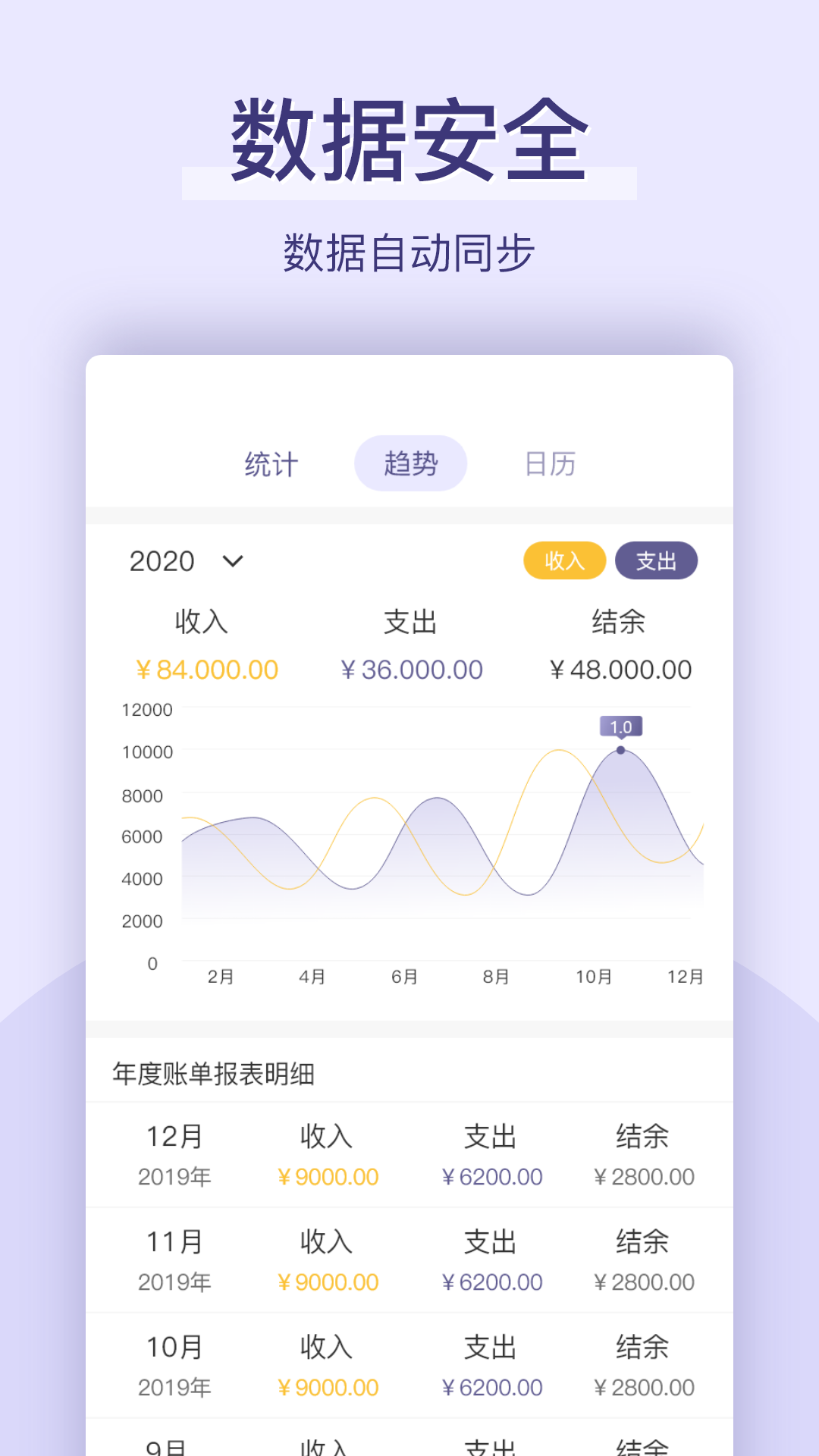Image resolution: width=819 pixels, height=1456 pixels.
Task: Open the 12月 2019年 detail row
Action: point(409,1154)
